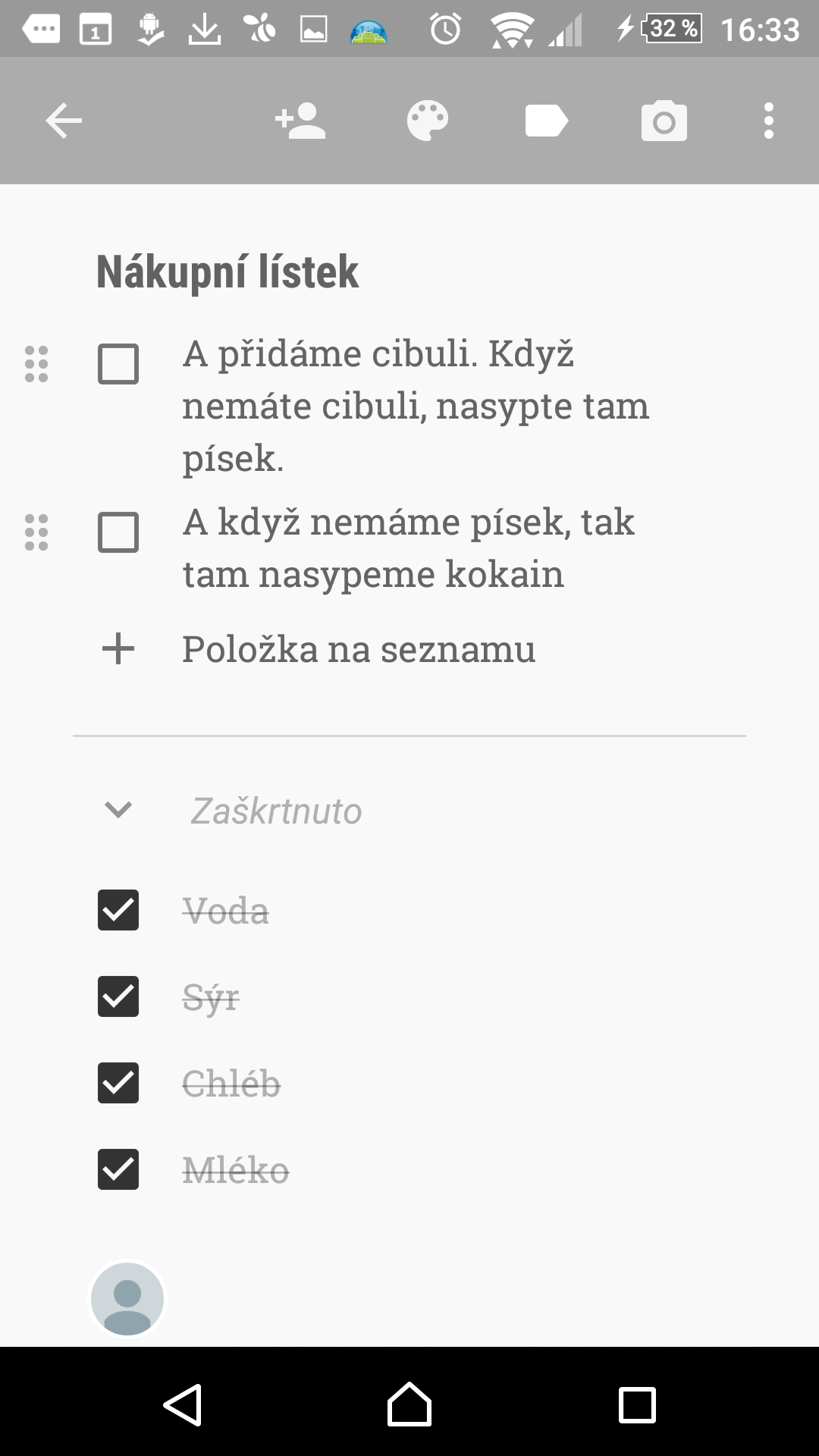Add a new Položka na seznamu
819x1456 pixels.
358,649
